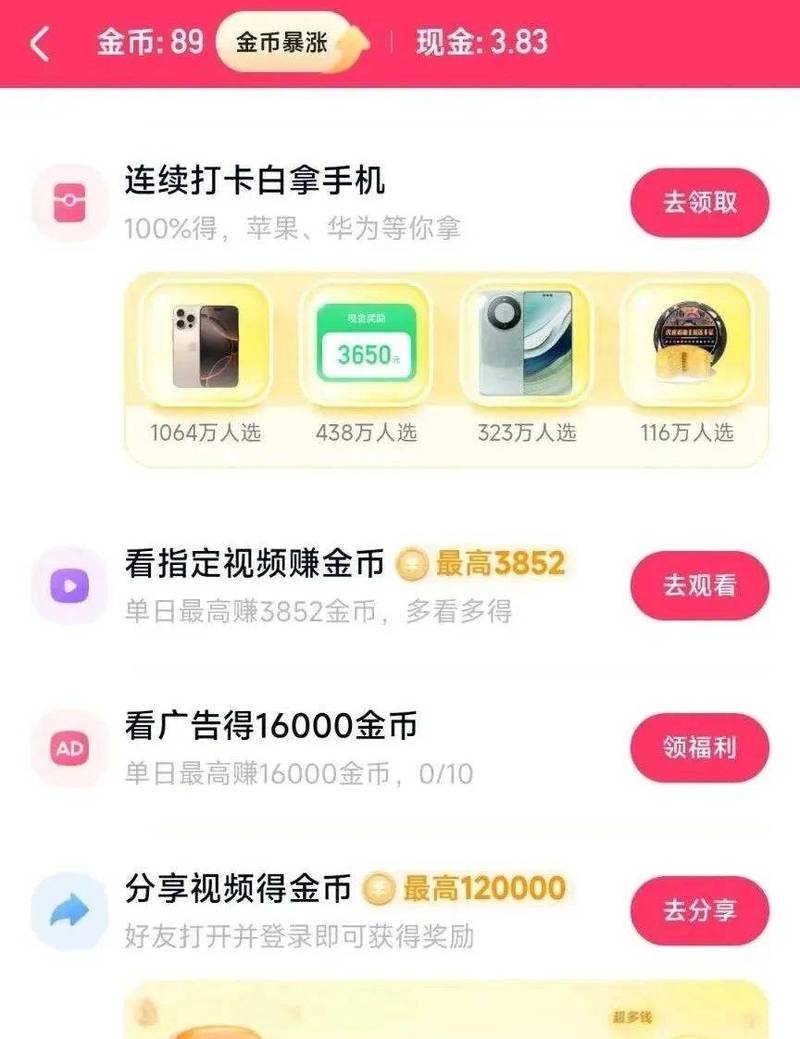Tap 去领取 to claim the phone reward
This screenshot has height=1039, width=800.
[700, 200]
